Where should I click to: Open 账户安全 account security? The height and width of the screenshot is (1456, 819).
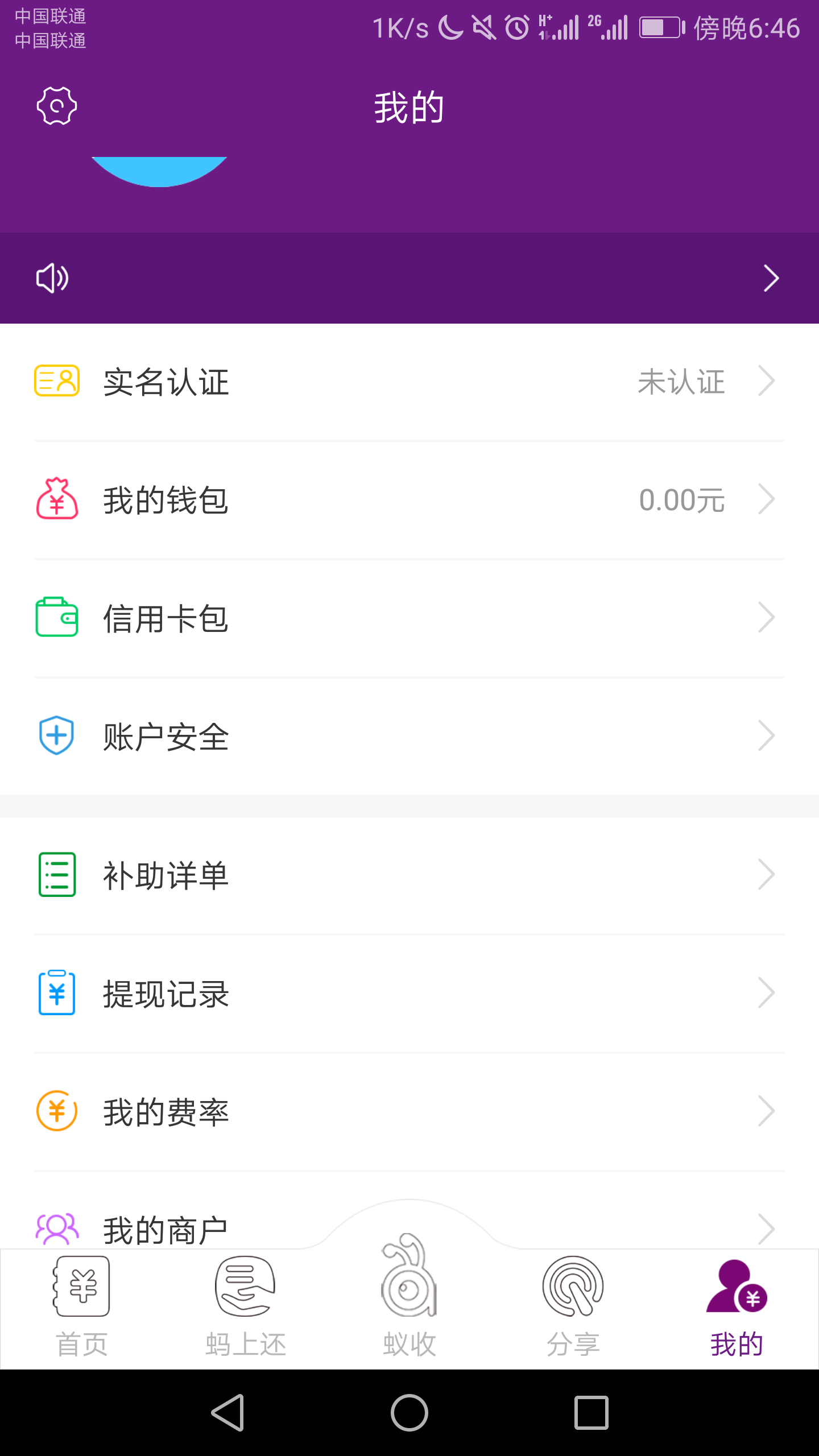pos(409,737)
